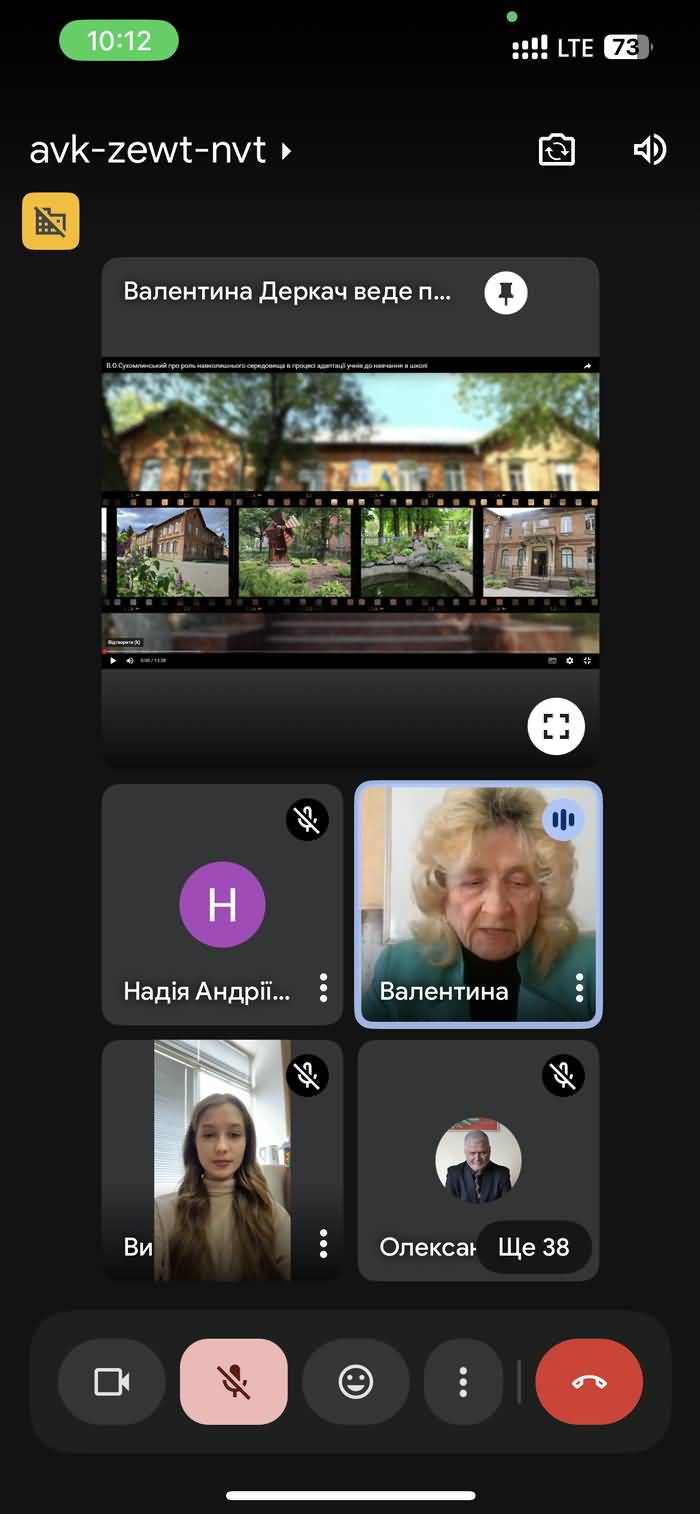Open more call options in bottom bar

(x=463, y=1382)
